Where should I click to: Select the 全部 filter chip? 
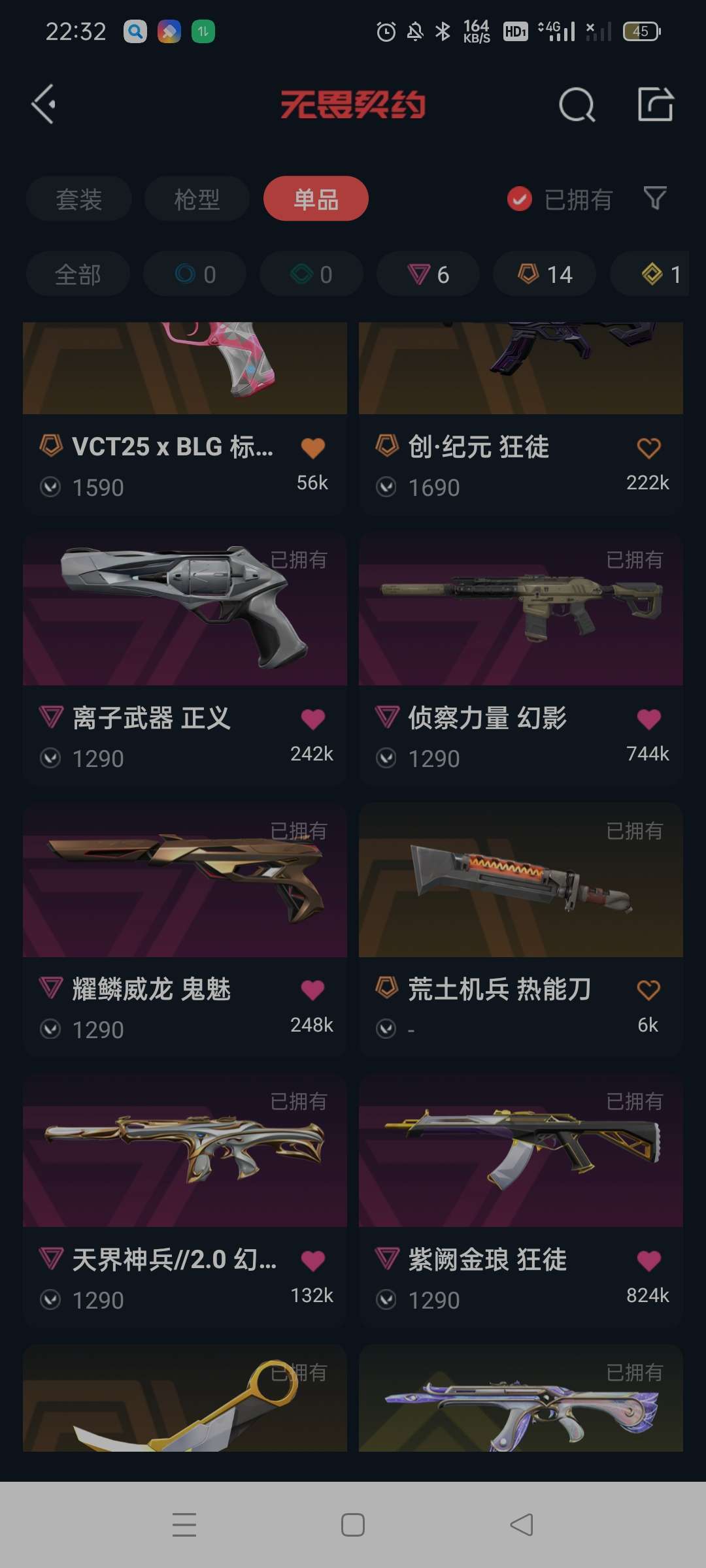click(x=78, y=274)
